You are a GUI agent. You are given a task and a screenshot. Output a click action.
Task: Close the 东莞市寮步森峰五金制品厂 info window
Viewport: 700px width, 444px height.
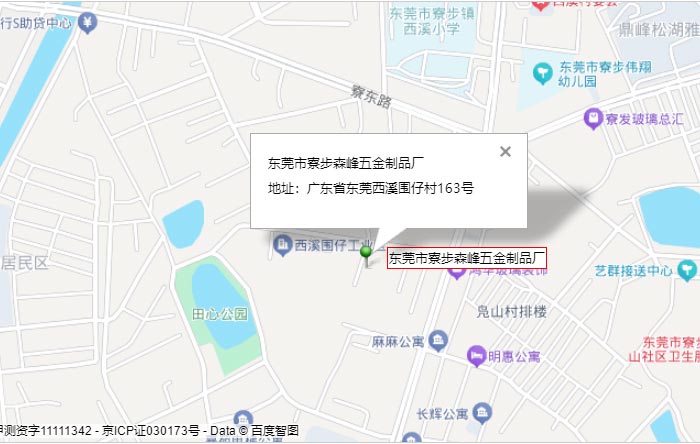pyautogui.click(x=505, y=152)
